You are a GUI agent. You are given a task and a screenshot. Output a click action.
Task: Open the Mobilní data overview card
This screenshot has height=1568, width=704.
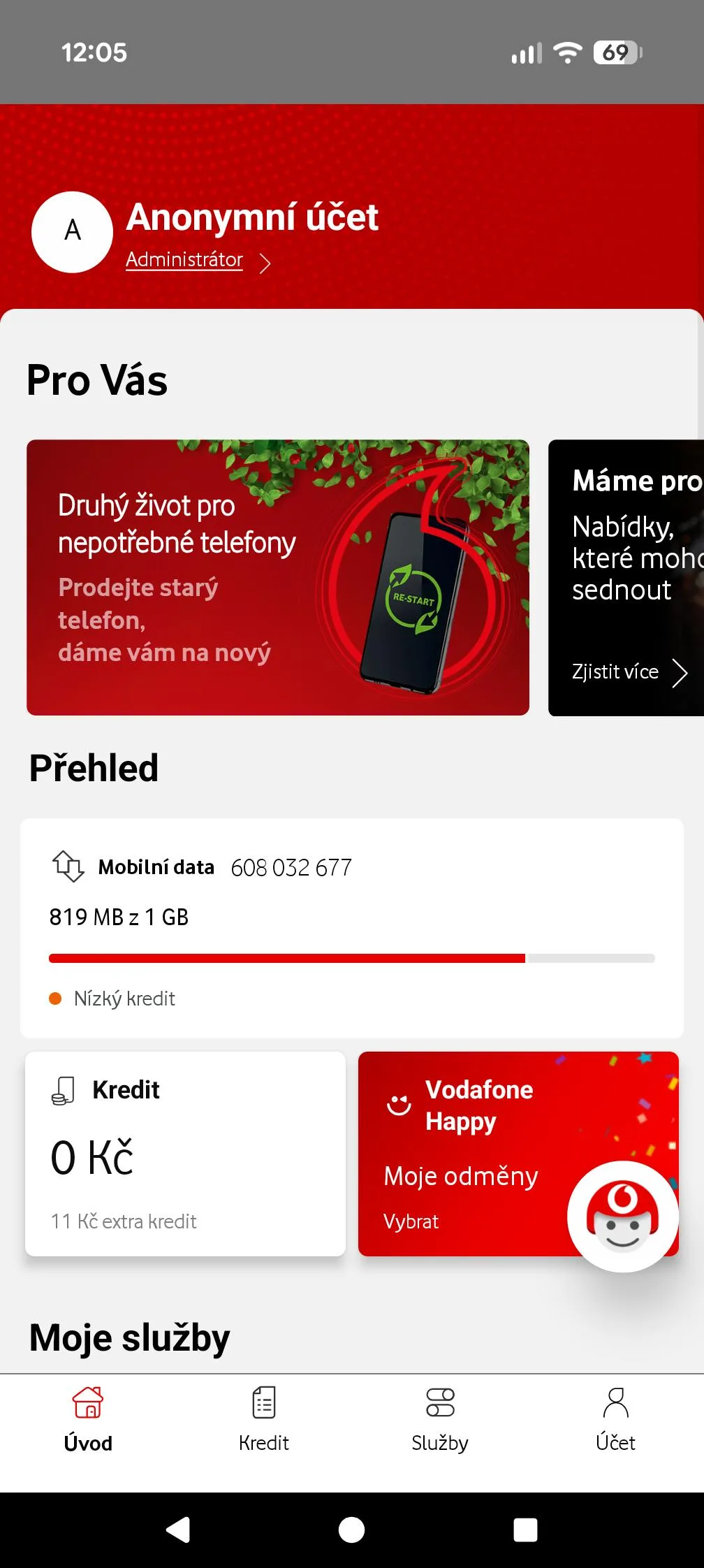click(x=351, y=927)
